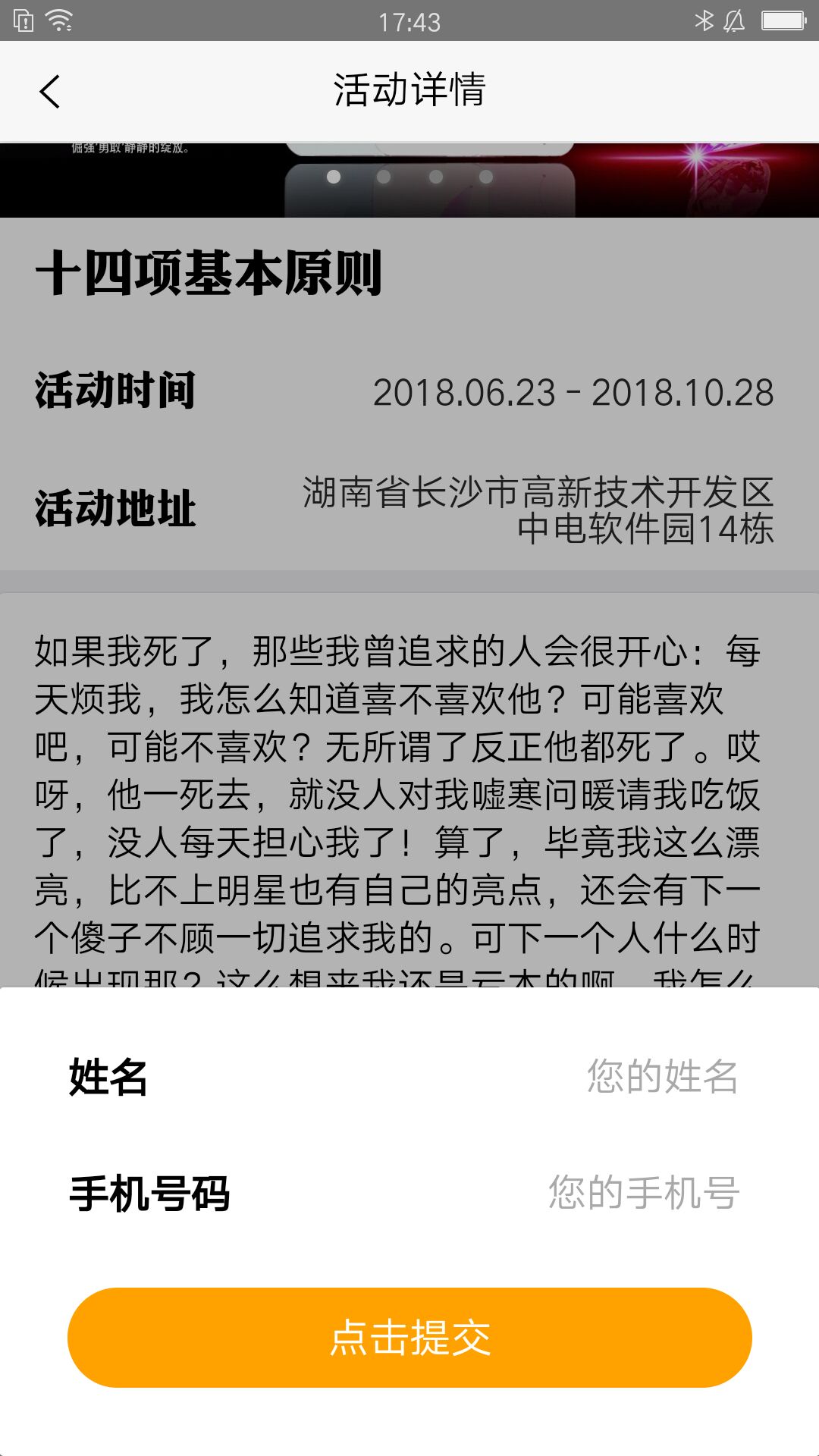Go back from 活动详情 page
The width and height of the screenshot is (819, 1456).
[x=50, y=92]
